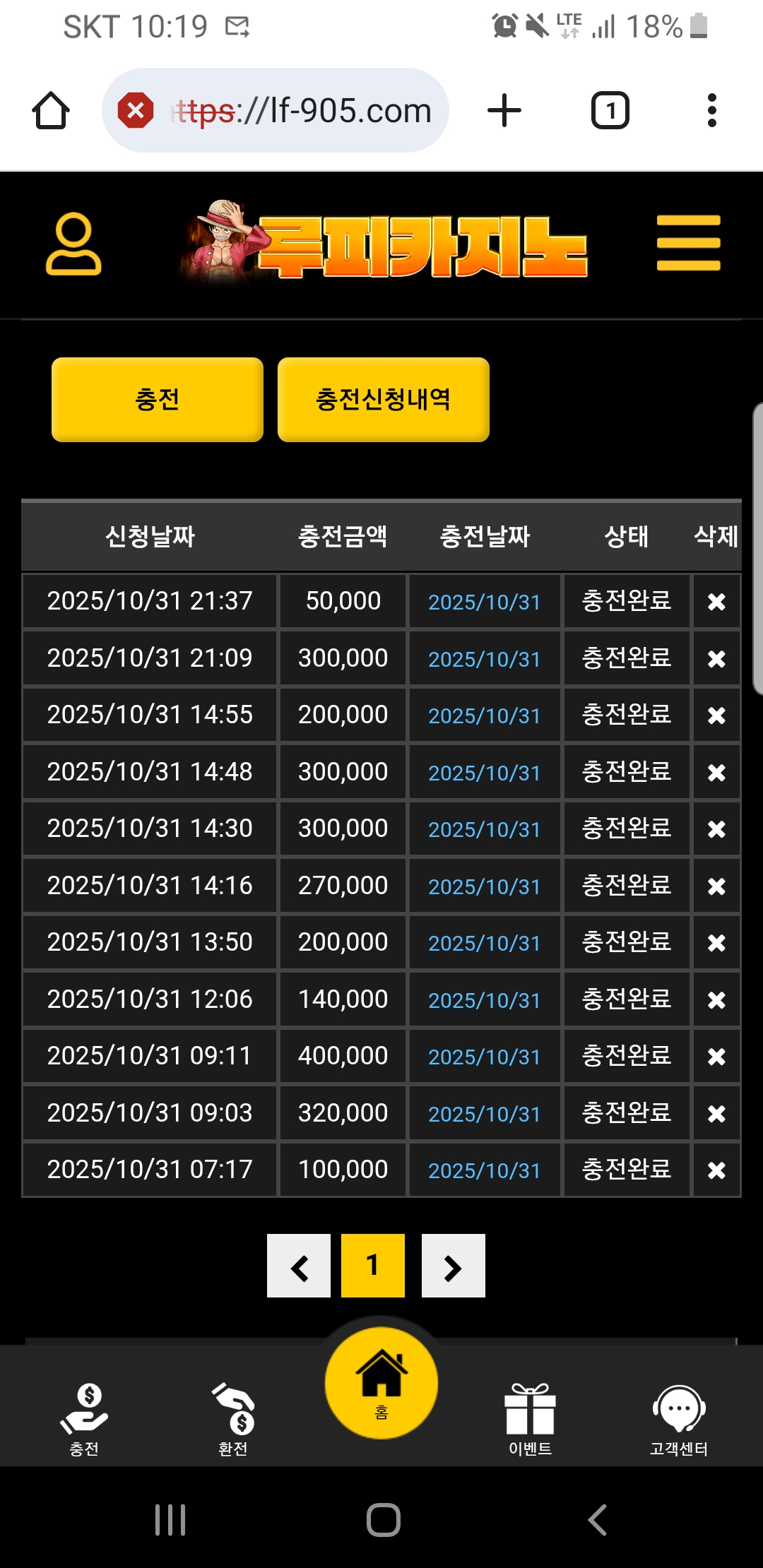Image resolution: width=763 pixels, height=1568 pixels.
Task: Open the user profile icon
Action: [73, 244]
